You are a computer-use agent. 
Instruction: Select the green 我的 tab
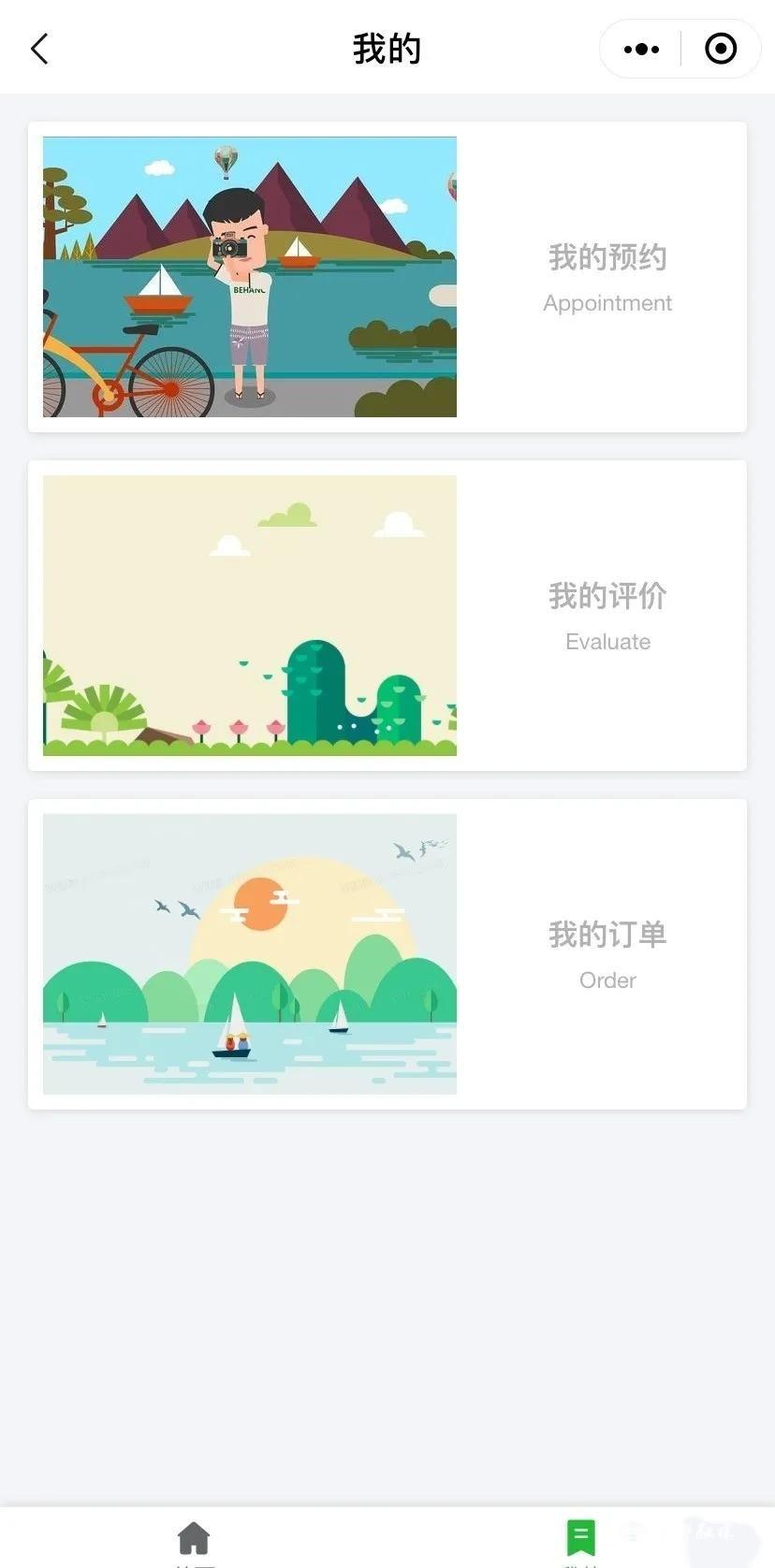pos(580,1539)
